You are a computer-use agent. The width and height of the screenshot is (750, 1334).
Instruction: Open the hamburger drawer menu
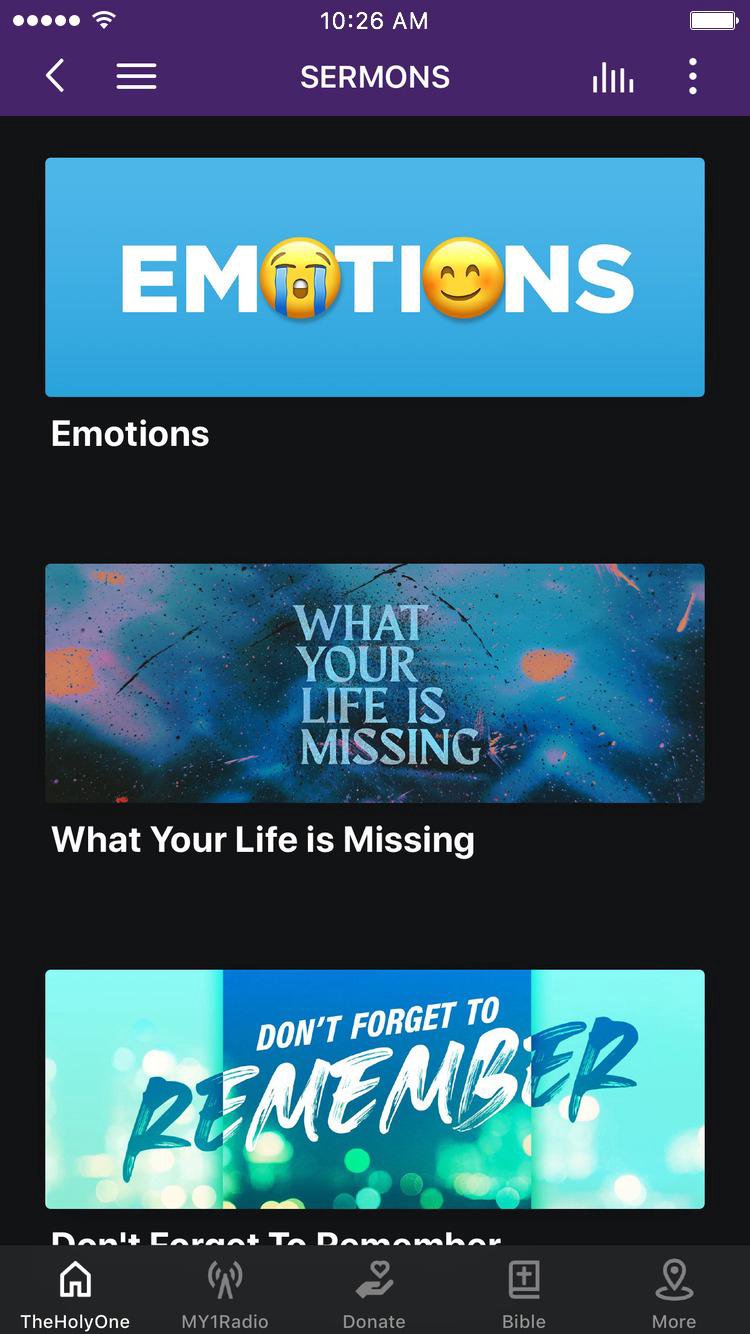pyautogui.click(x=136, y=76)
